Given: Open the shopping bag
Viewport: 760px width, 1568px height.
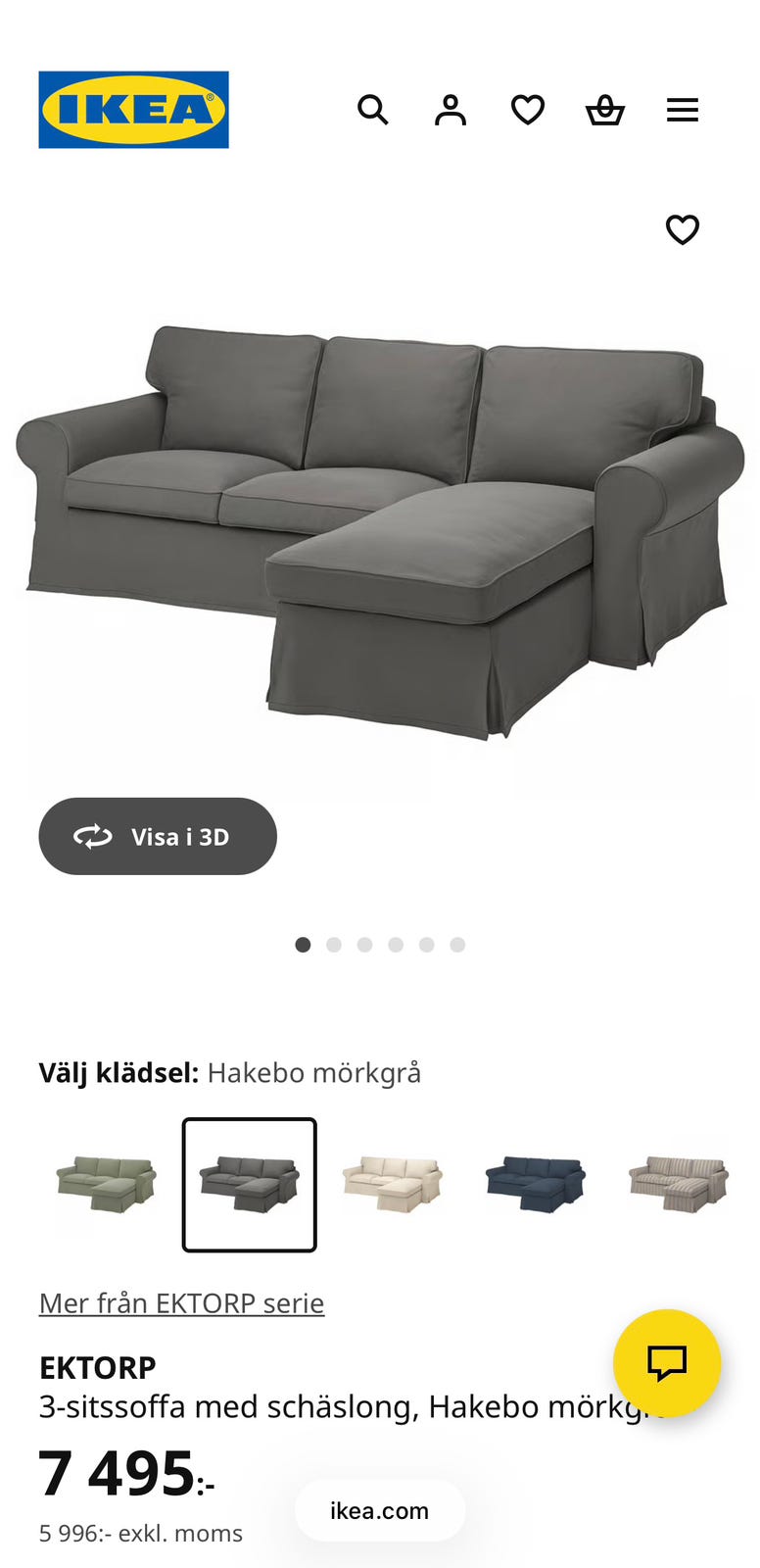Looking at the screenshot, I should click(x=605, y=110).
